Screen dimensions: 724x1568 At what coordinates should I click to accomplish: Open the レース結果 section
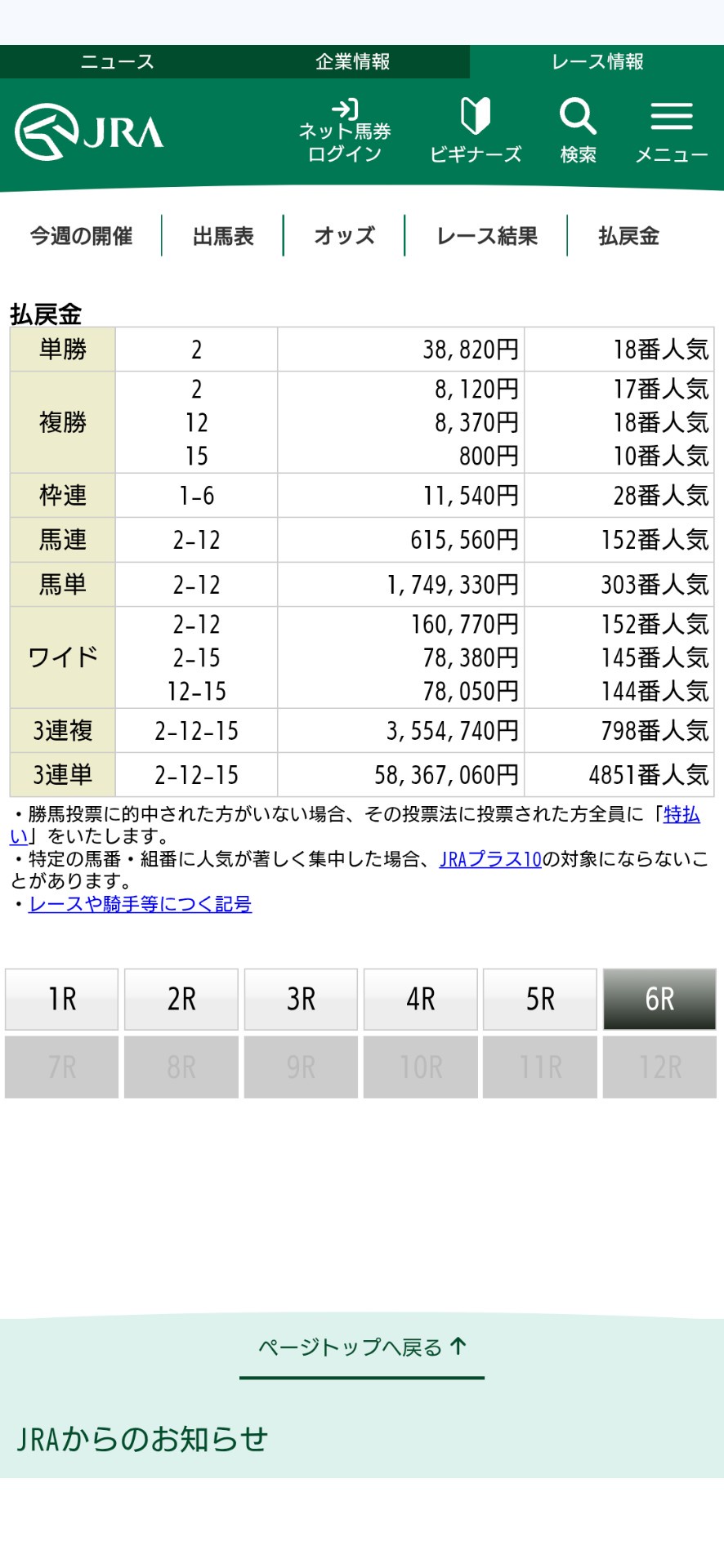pyautogui.click(x=486, y=236)
